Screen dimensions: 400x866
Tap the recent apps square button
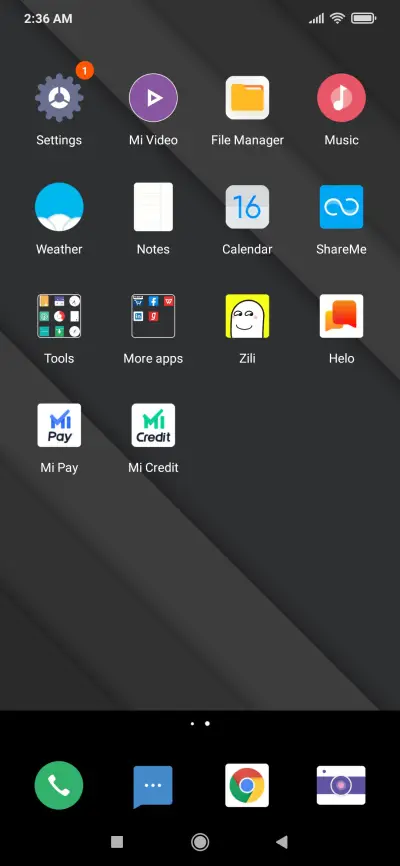tap(117, 842)
